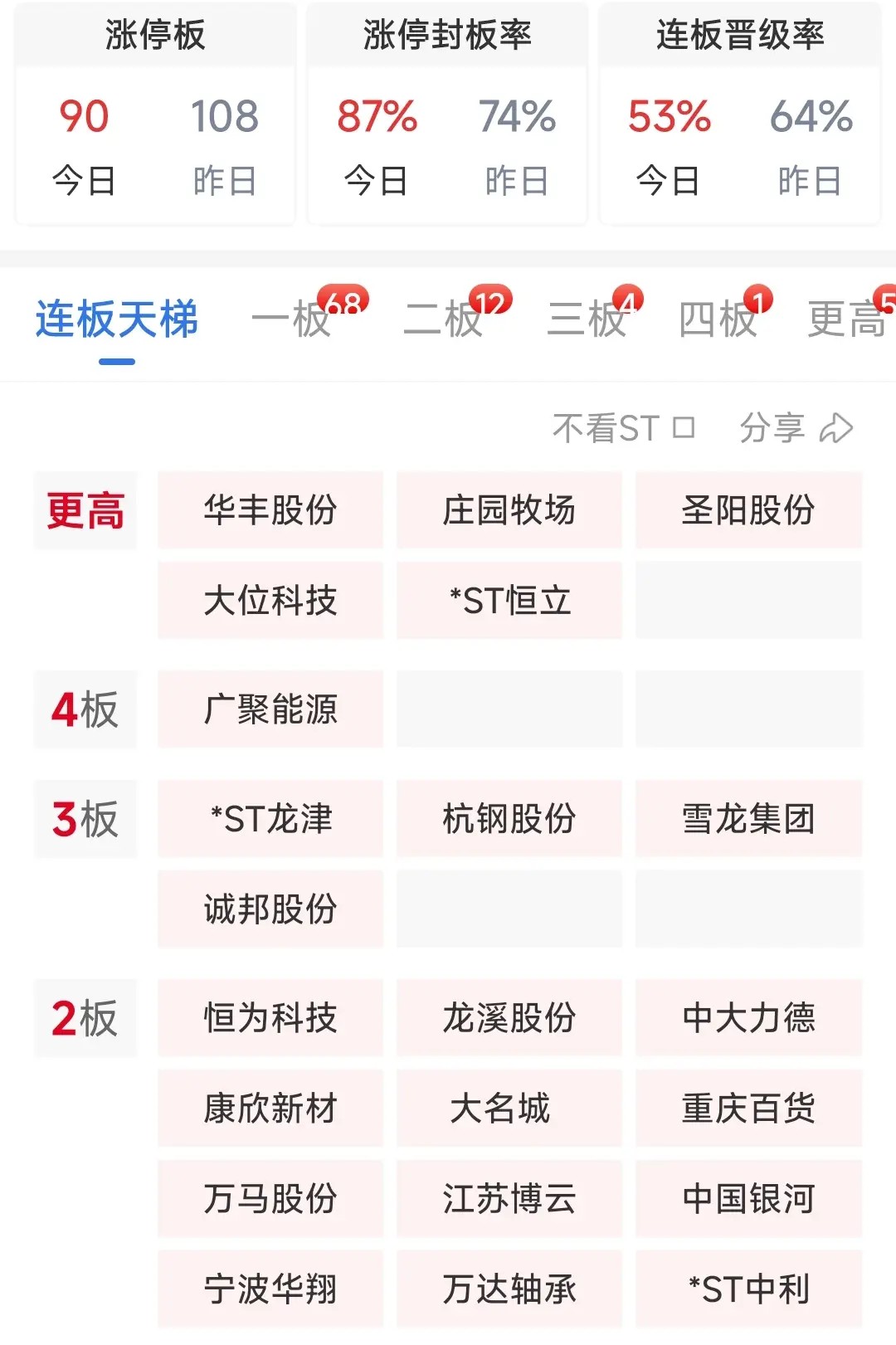Viewport: 896px width, 1345px height.
Task: Open stock 广聚能源 in 4板
Action: click(x=270, y=709)
